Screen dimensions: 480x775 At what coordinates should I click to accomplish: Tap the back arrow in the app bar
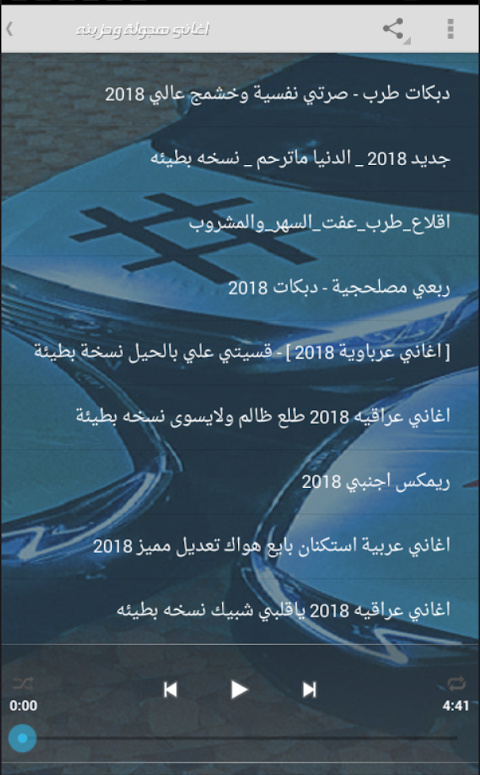[9, 29]
